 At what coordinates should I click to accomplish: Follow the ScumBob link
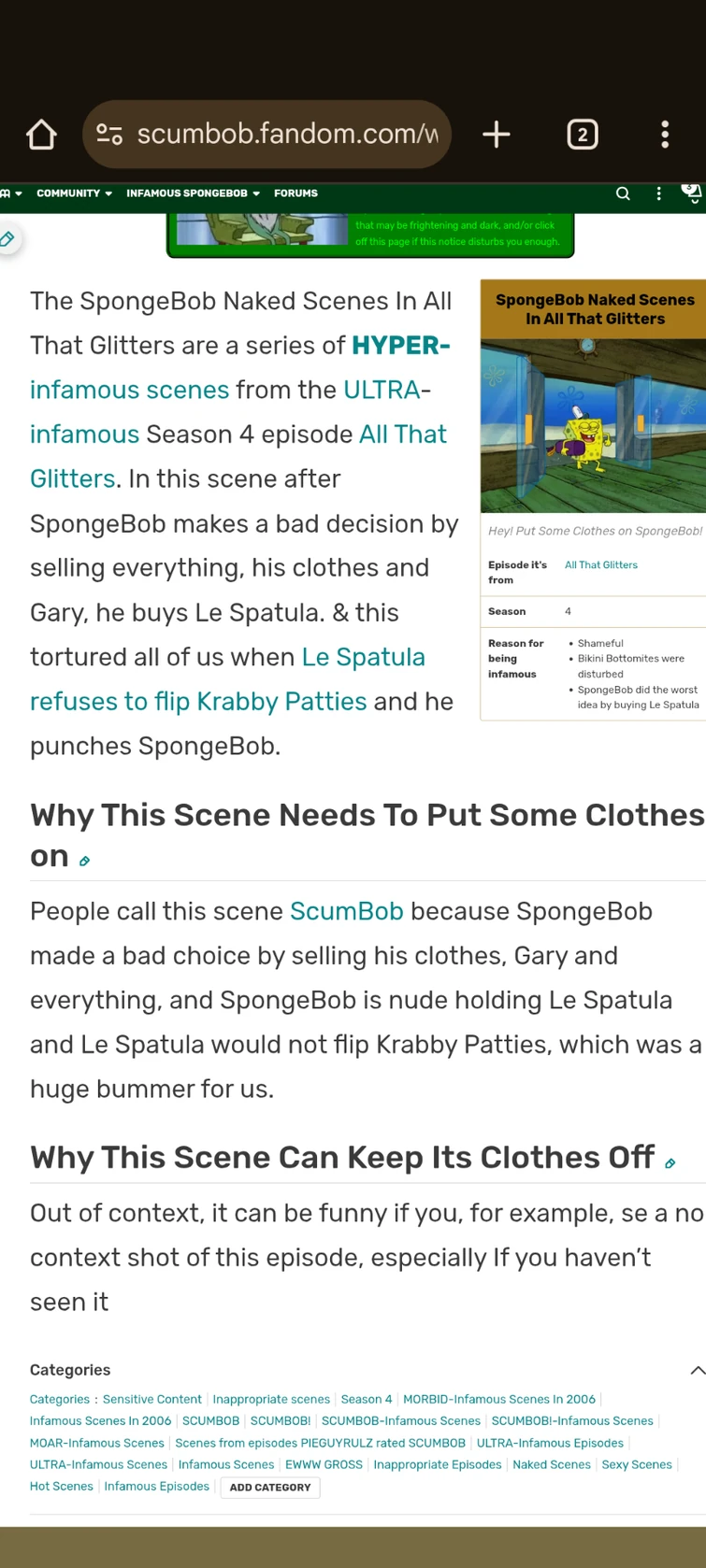pos(346,911)
